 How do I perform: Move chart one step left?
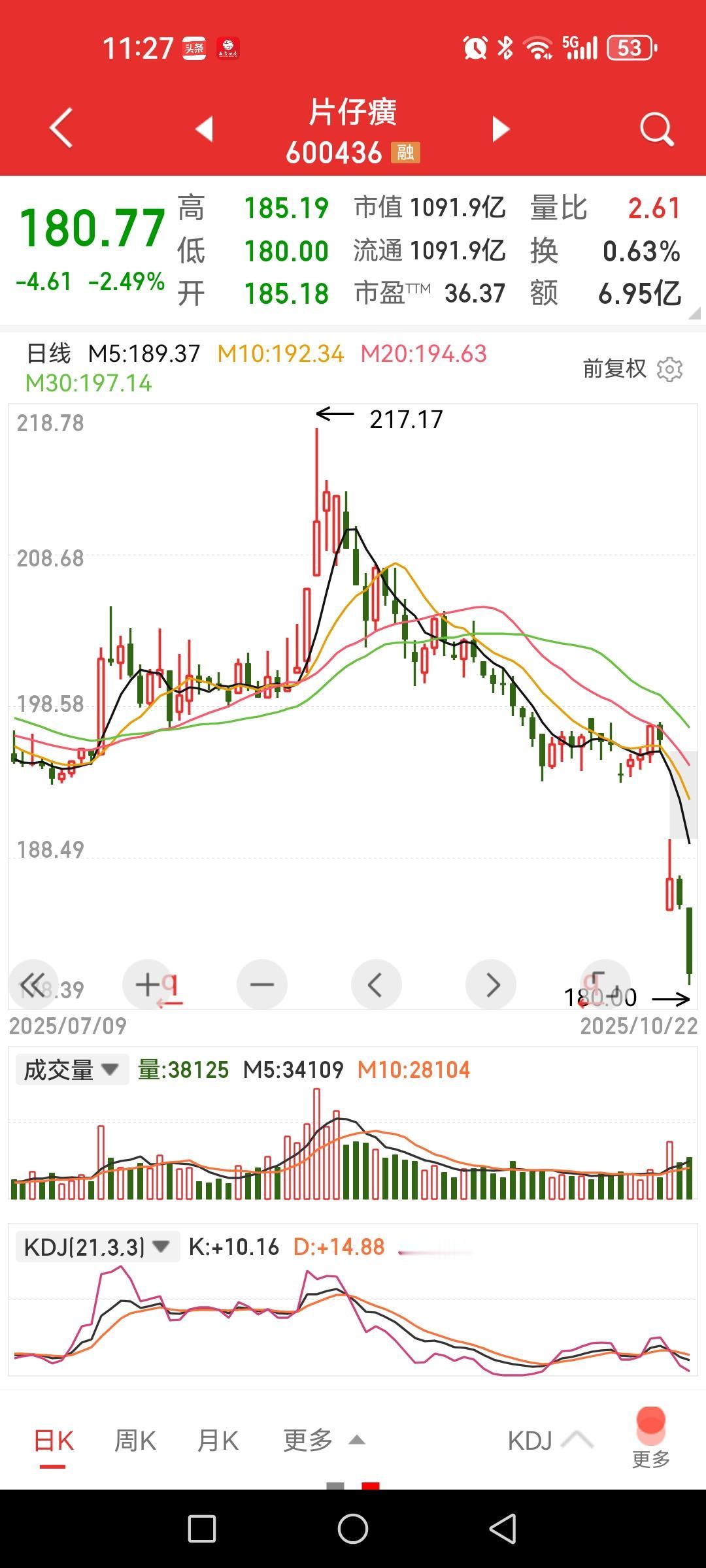pos(376,984)
